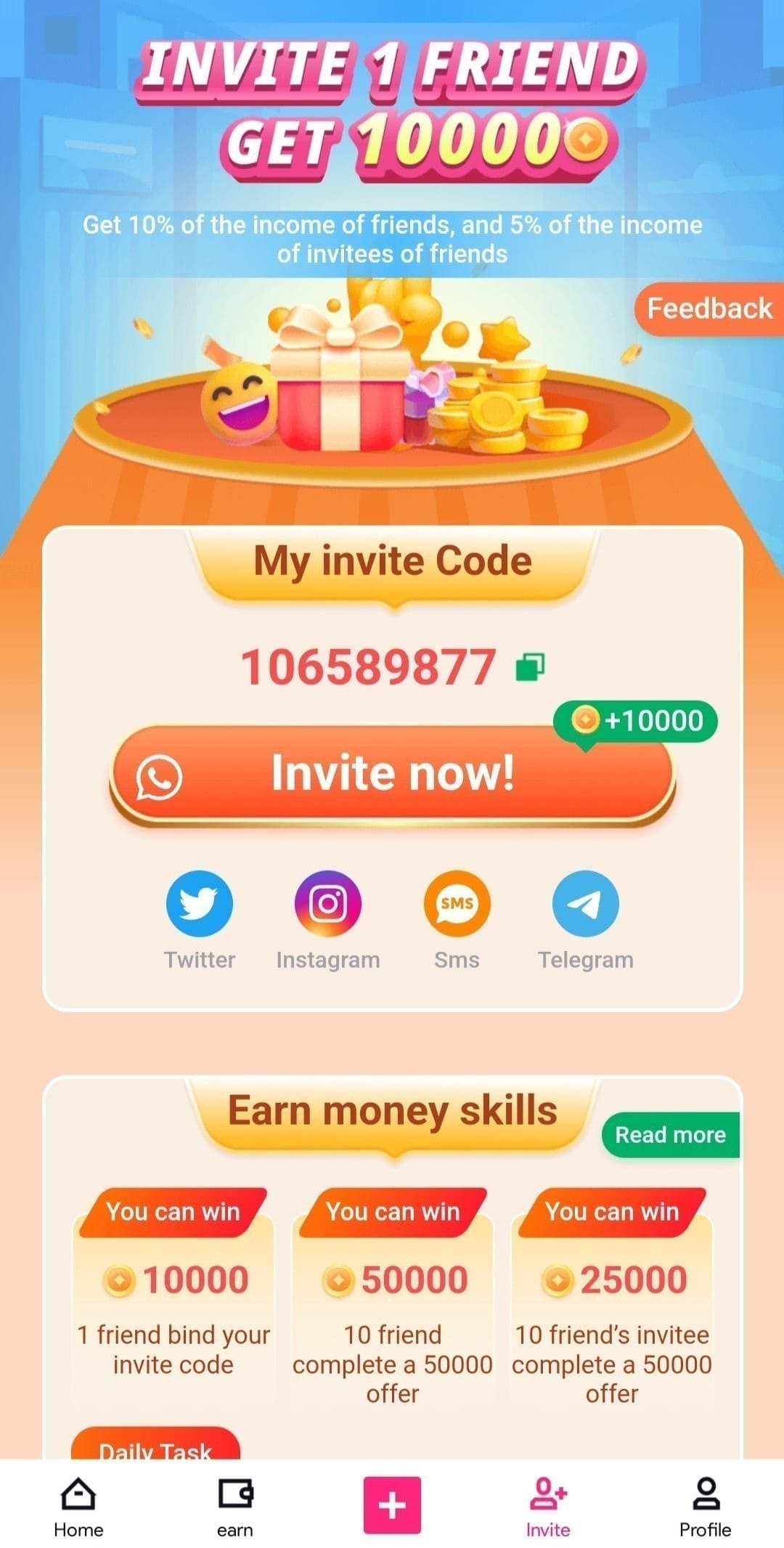Screen dimensions: 784x1548
Task: Select the Invite tab
Action: pyautogui.click(x=548, y=1507)
